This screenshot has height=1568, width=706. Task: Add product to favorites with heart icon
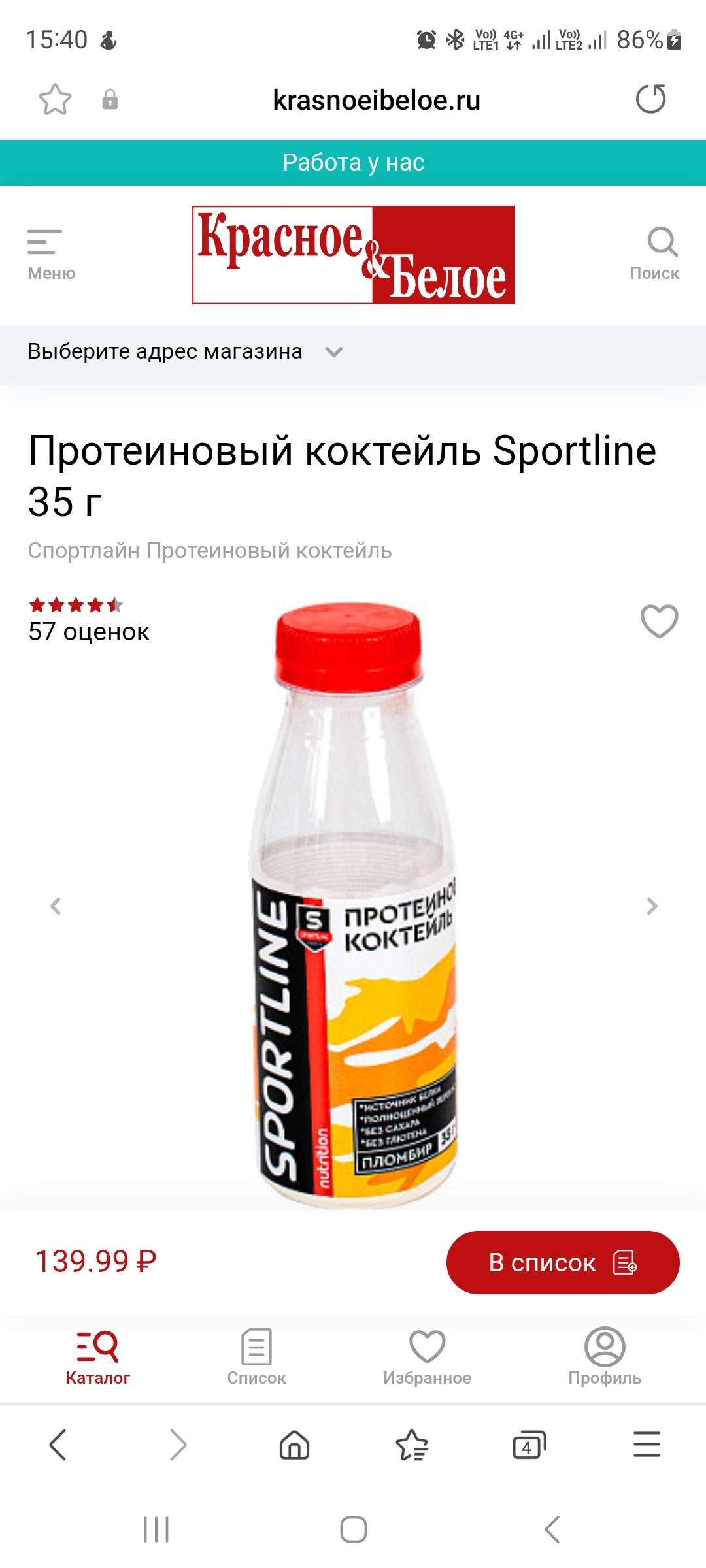(x=659, y=621)
